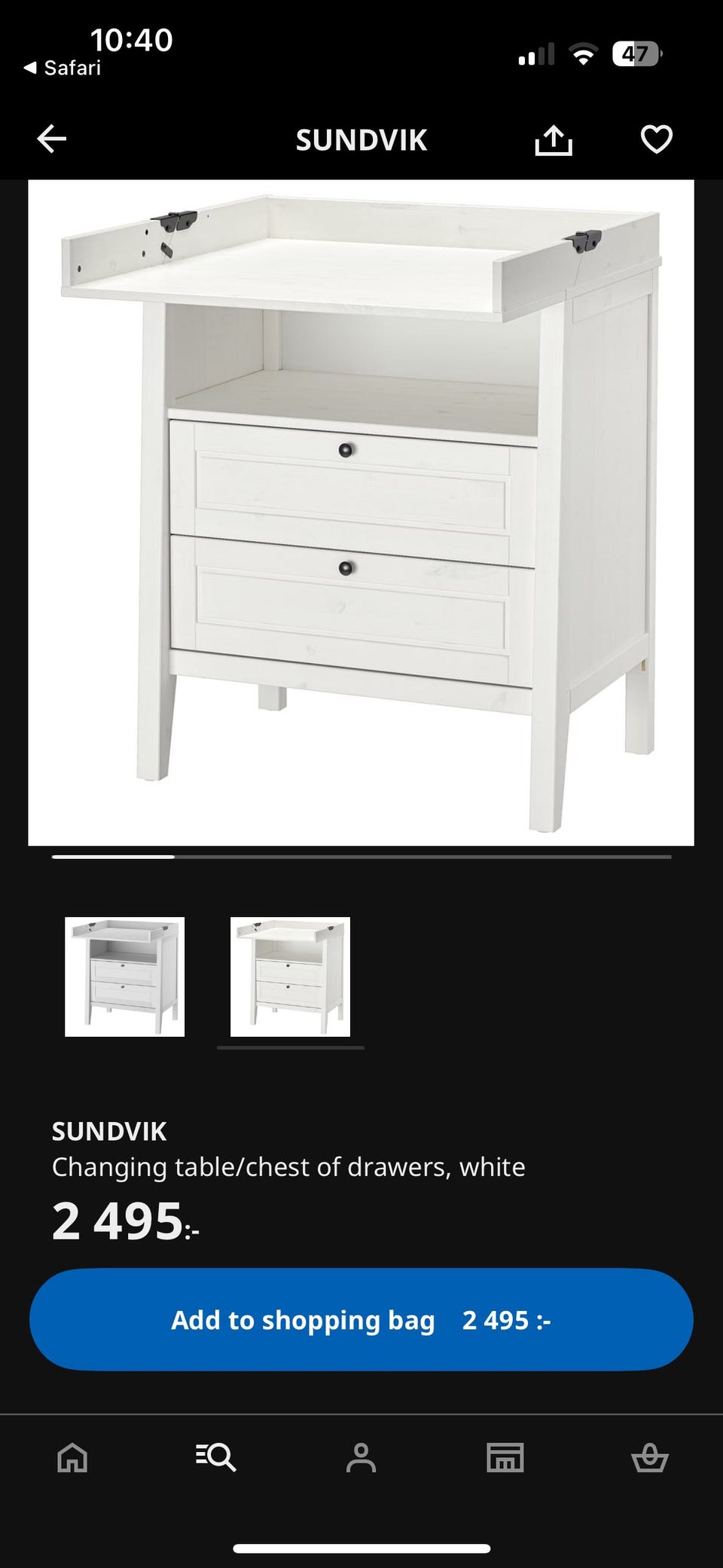Go back using the arrow icon
723x1568 pixels.
point(52,139)
